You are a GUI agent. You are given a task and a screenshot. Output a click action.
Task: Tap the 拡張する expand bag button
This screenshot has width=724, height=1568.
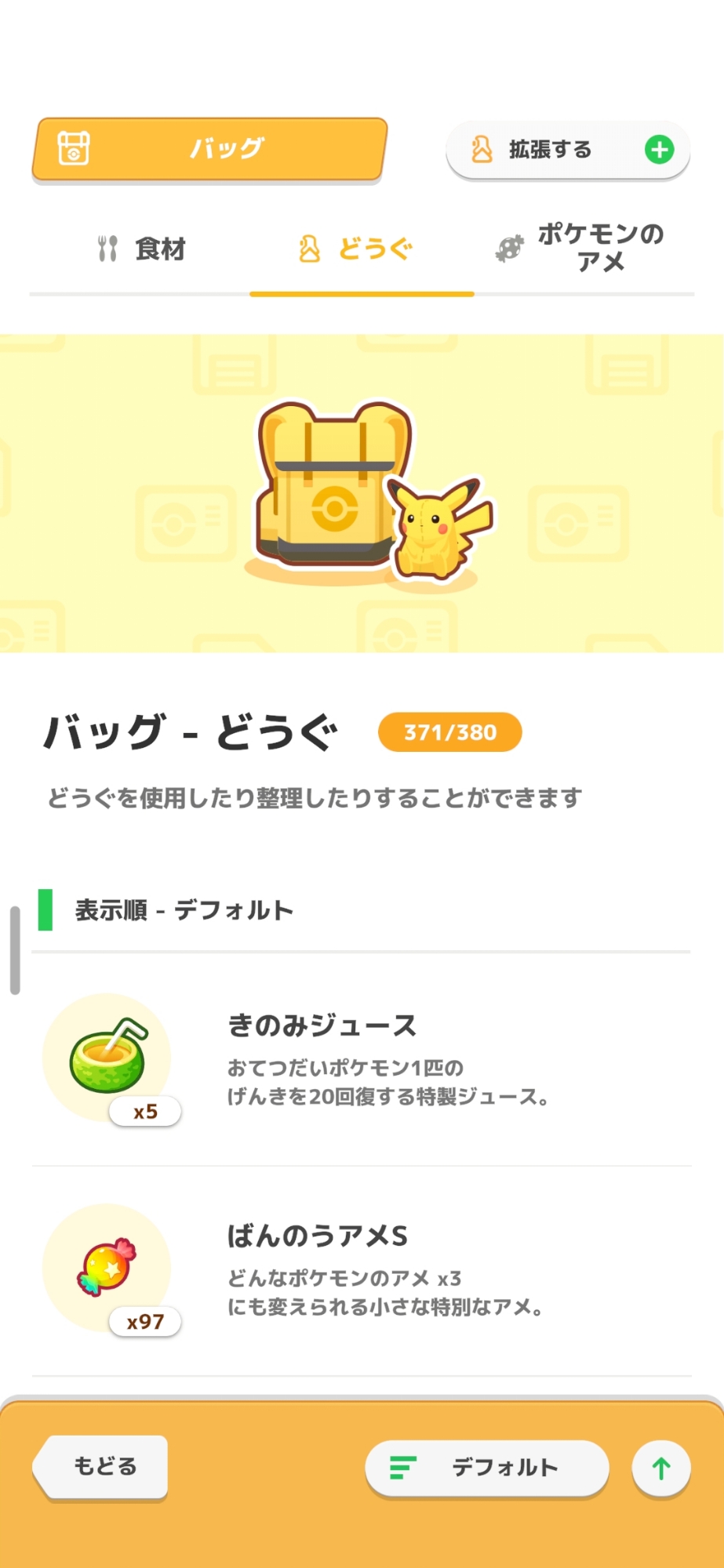(567, 150)
